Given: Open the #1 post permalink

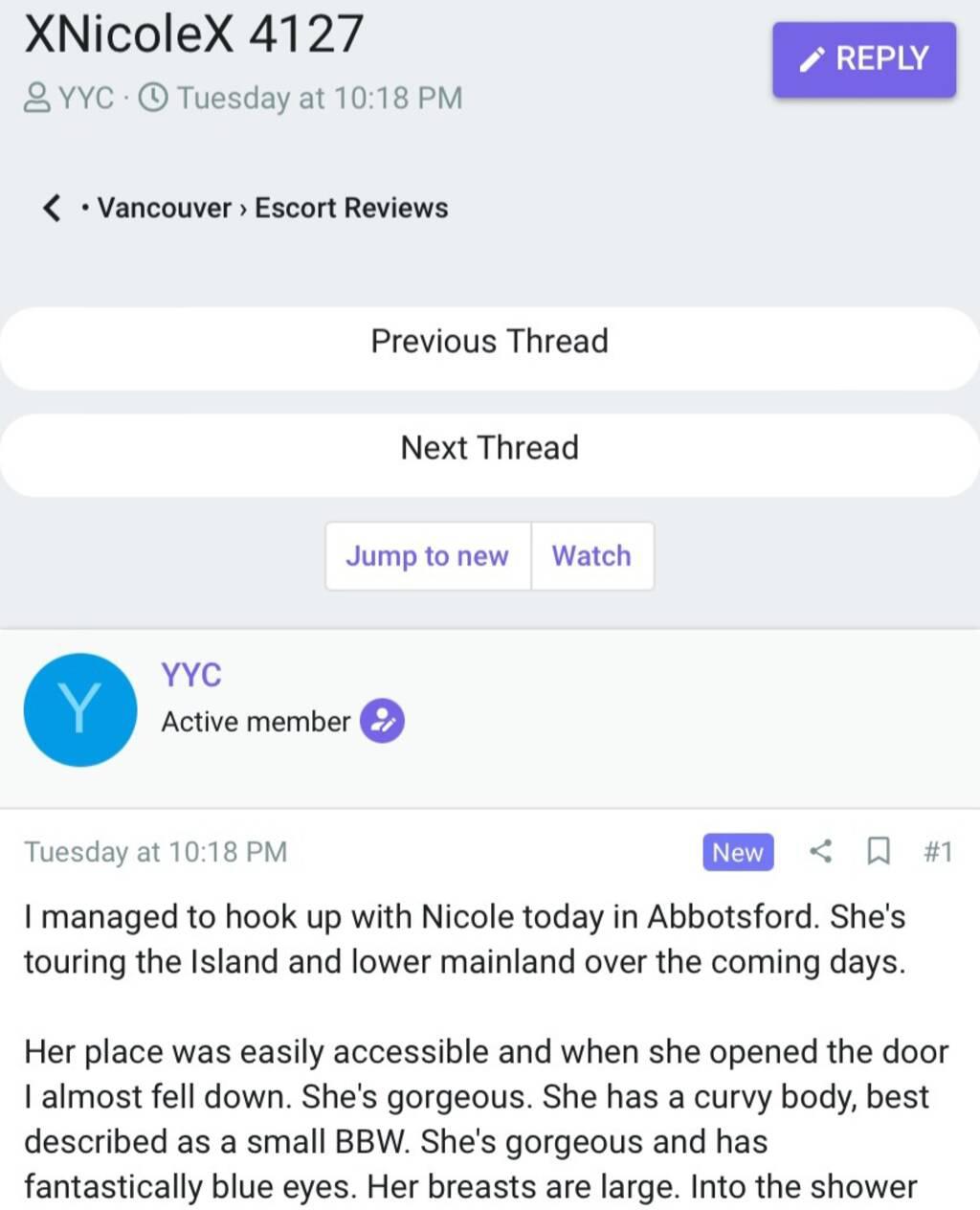Looking at the screenshot, I should coord(938,851).
